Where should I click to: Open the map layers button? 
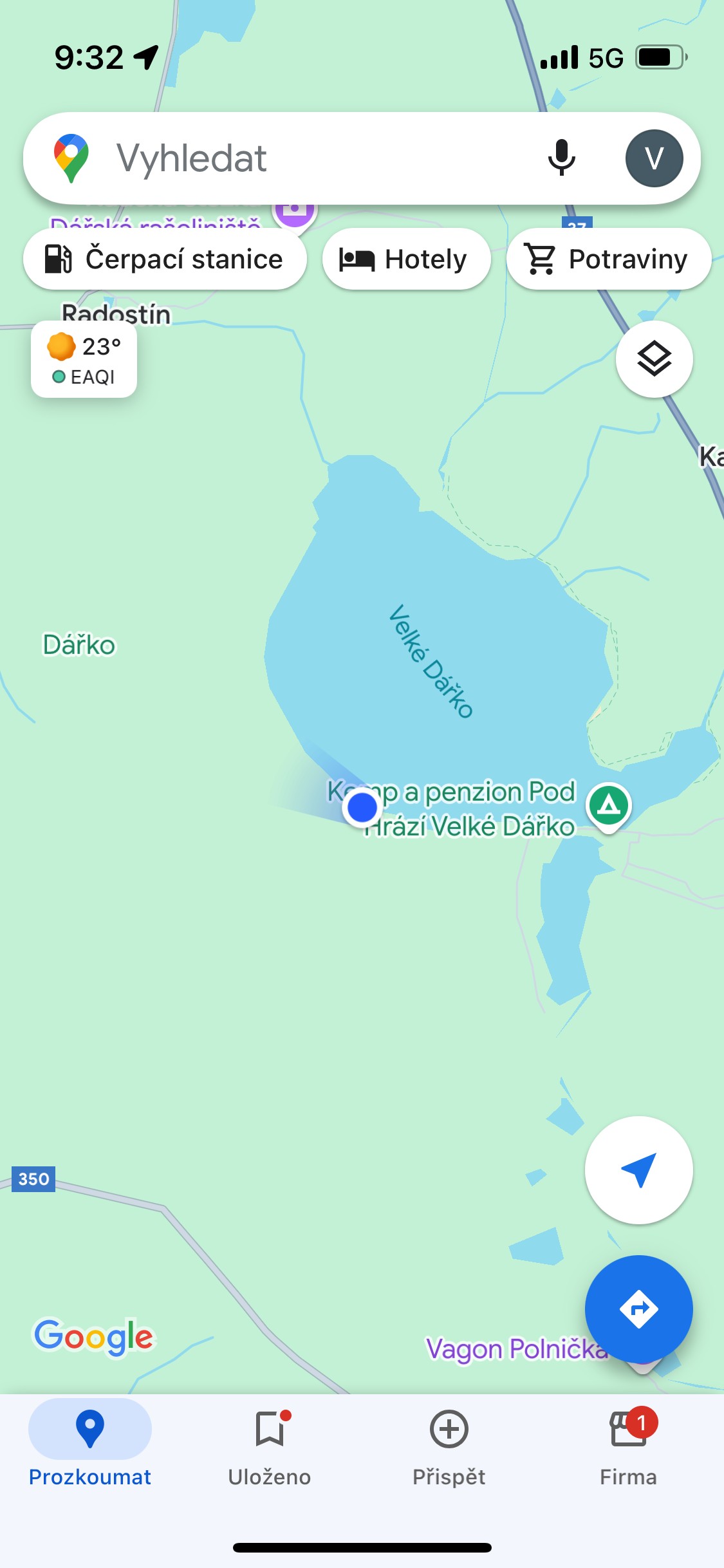click(654, 359)
